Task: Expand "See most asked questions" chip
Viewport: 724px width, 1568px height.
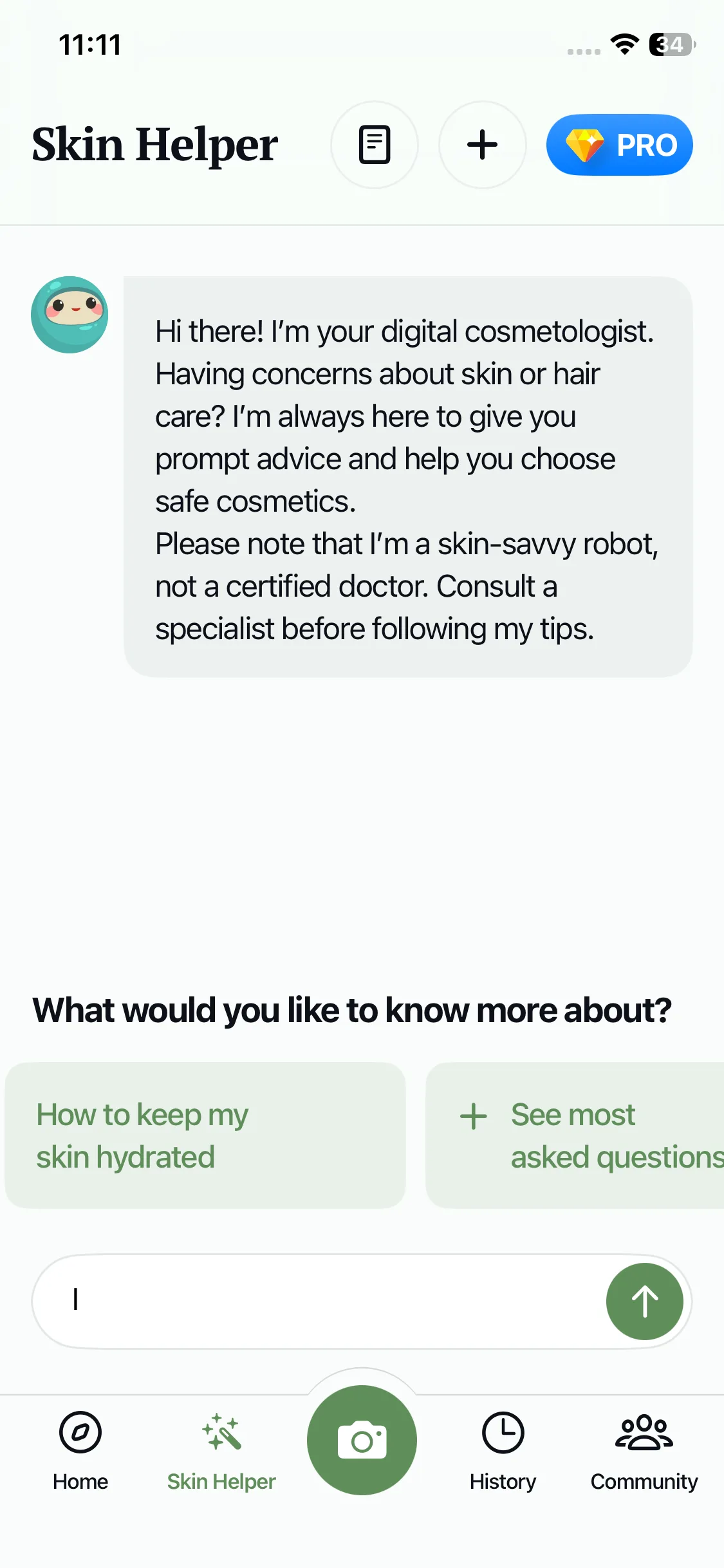Action: coord(575,1135)
